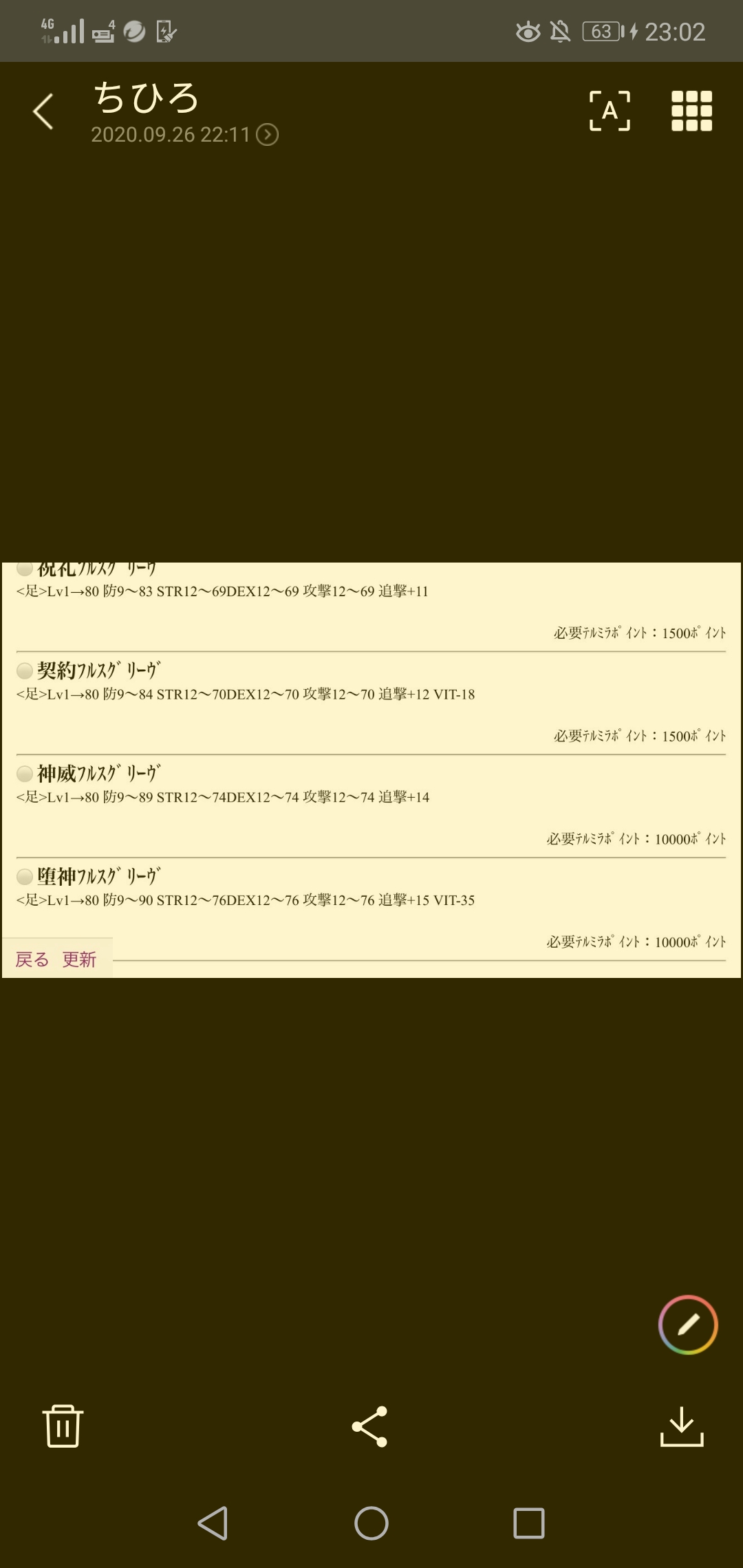Go back using the top-left arrow
Viewport: 743px width, 1568px height.
(43, 111)
